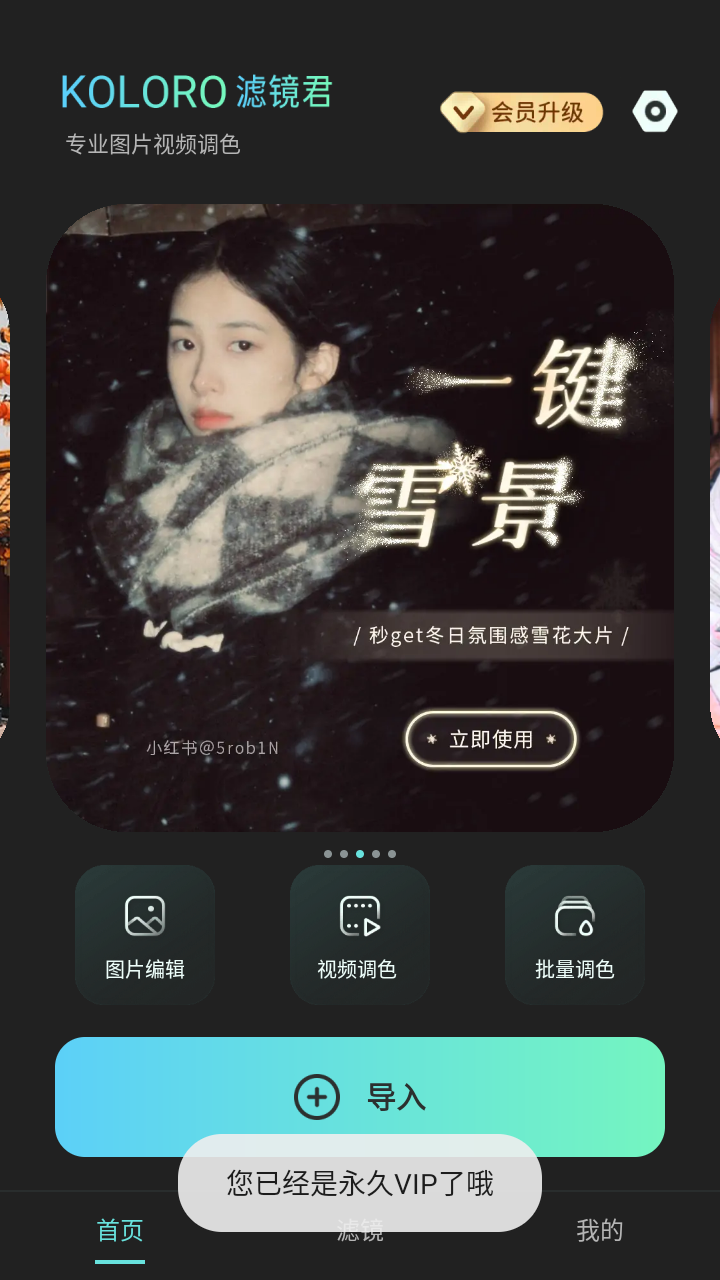Tap 立即使用 on the snow scene banner

(490, 740)
